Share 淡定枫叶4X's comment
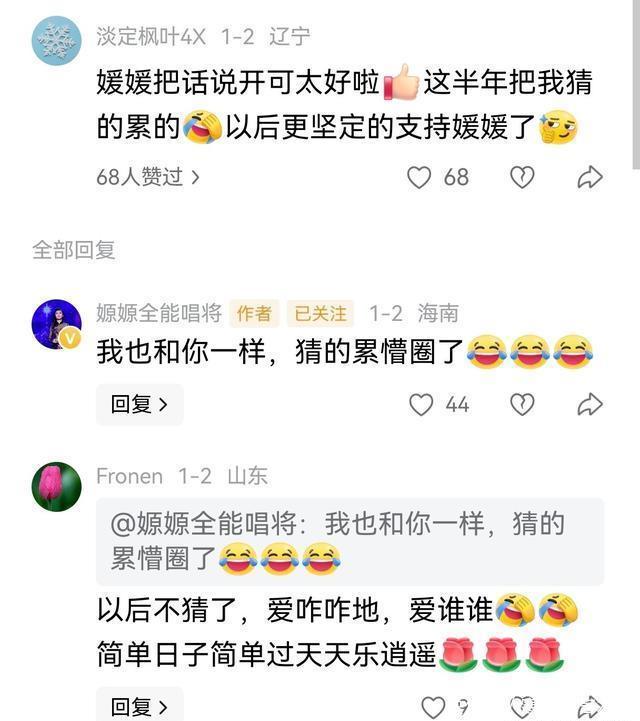This screenshot has height=721, width=640. tap(590, 177)
